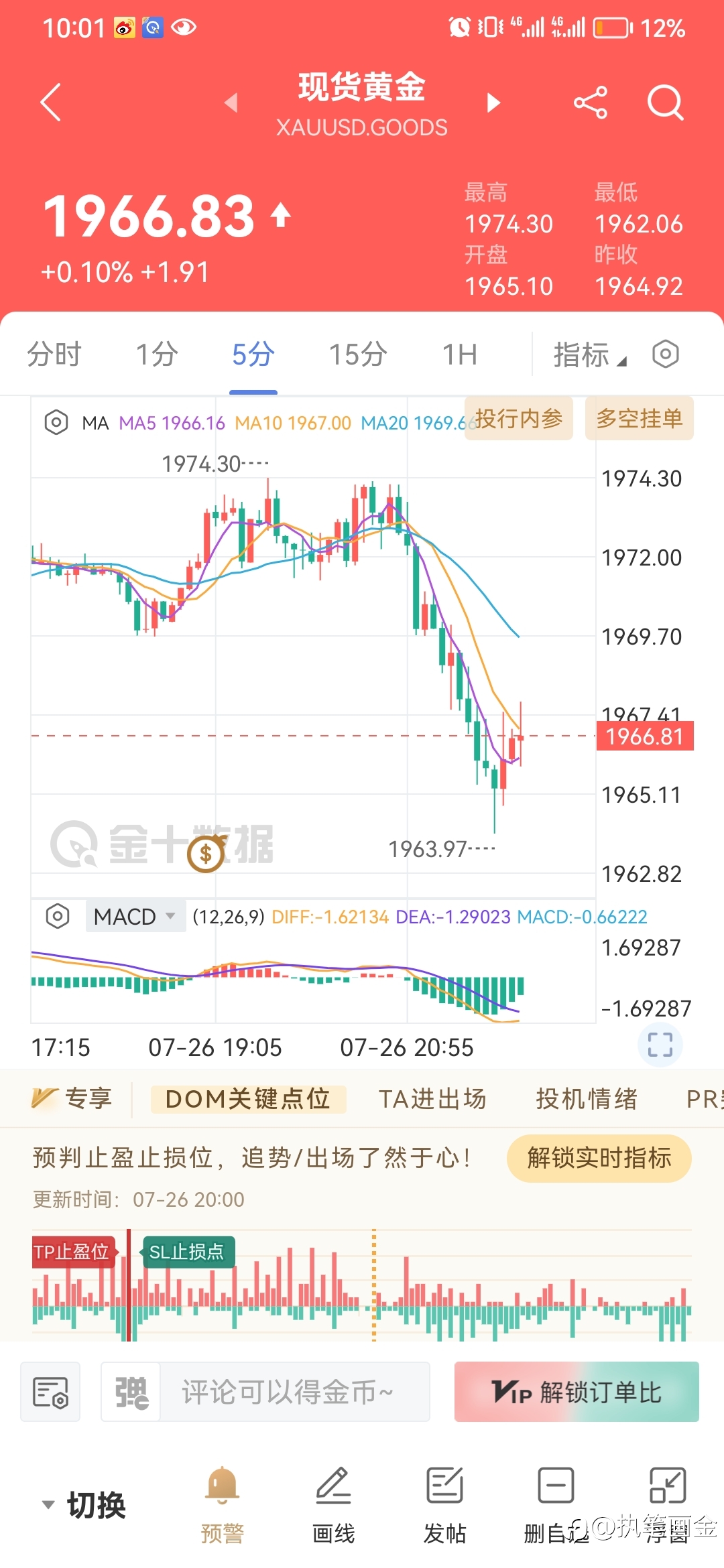
Task: Switch to the 1H timeframe
Action: click(x=460, y=354)
